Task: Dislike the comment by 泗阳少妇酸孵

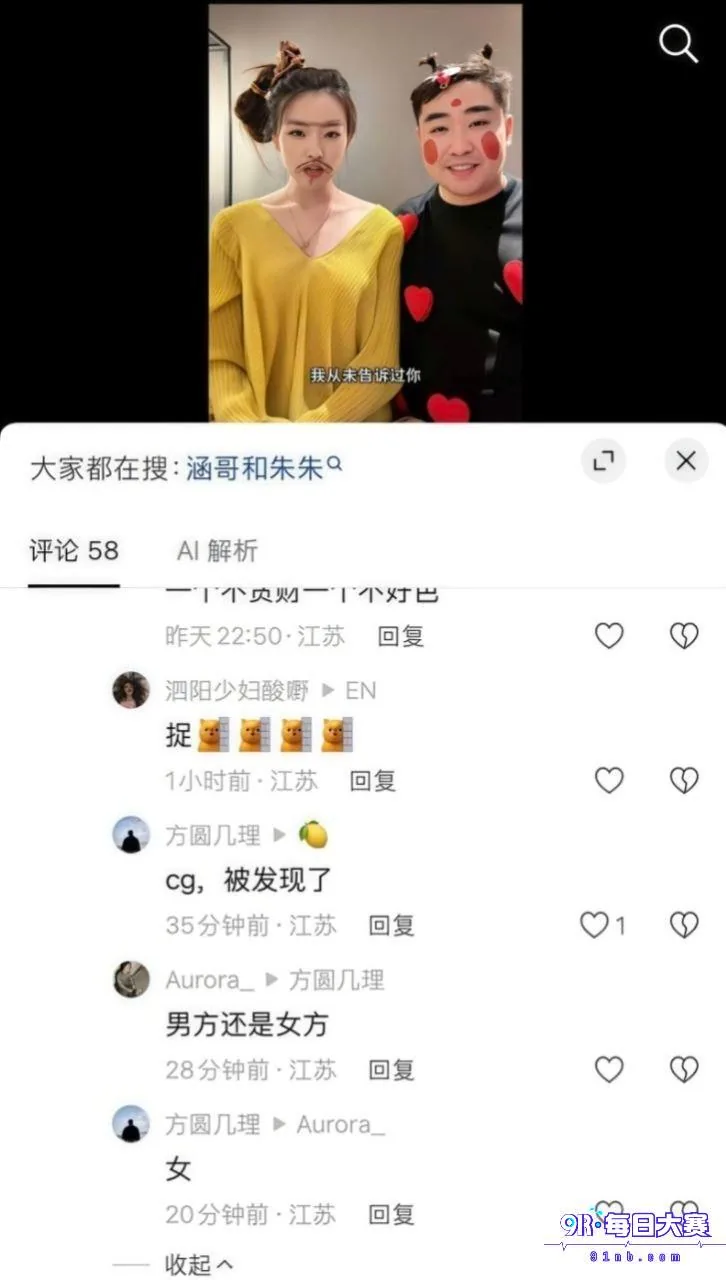Action: click(684, 780)
